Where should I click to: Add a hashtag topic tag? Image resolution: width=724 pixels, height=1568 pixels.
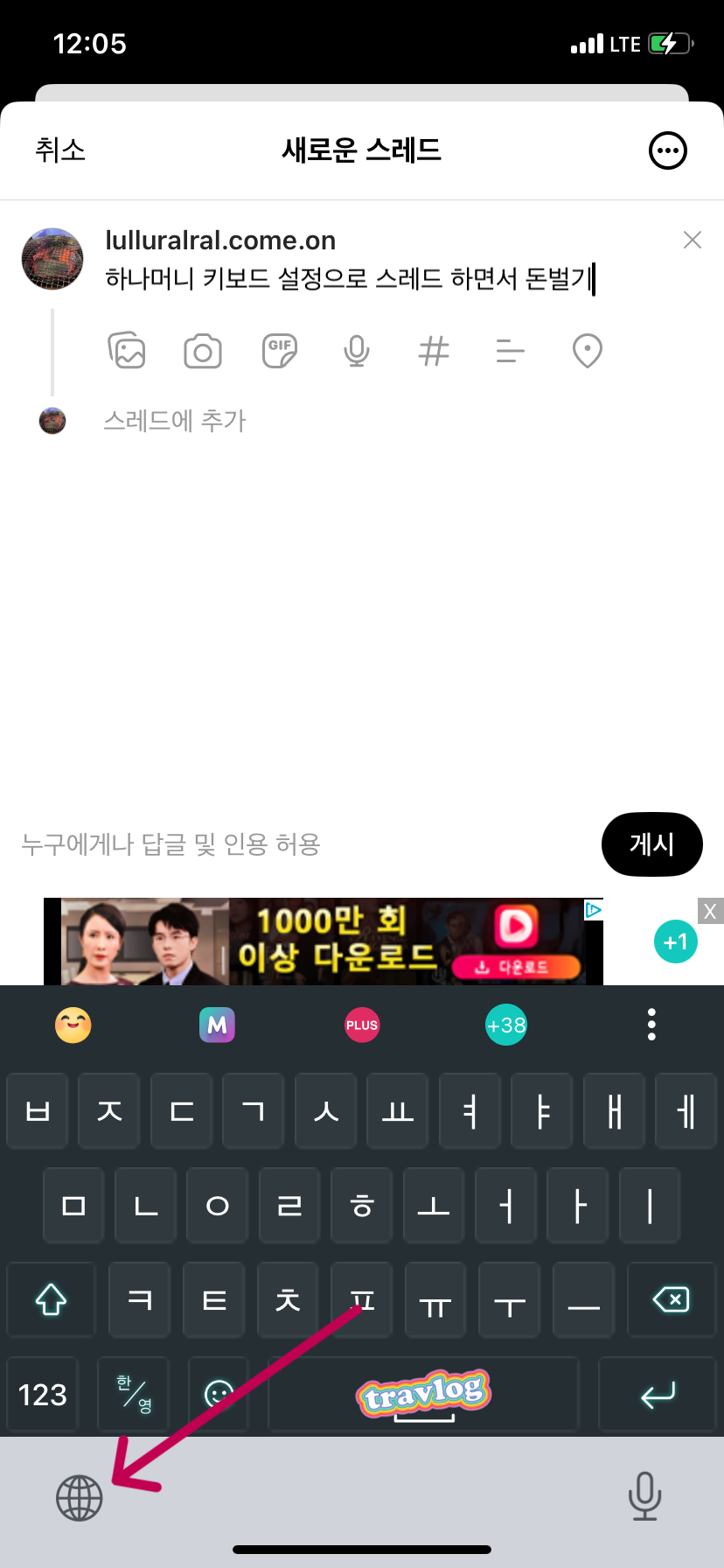click(433, 350)
